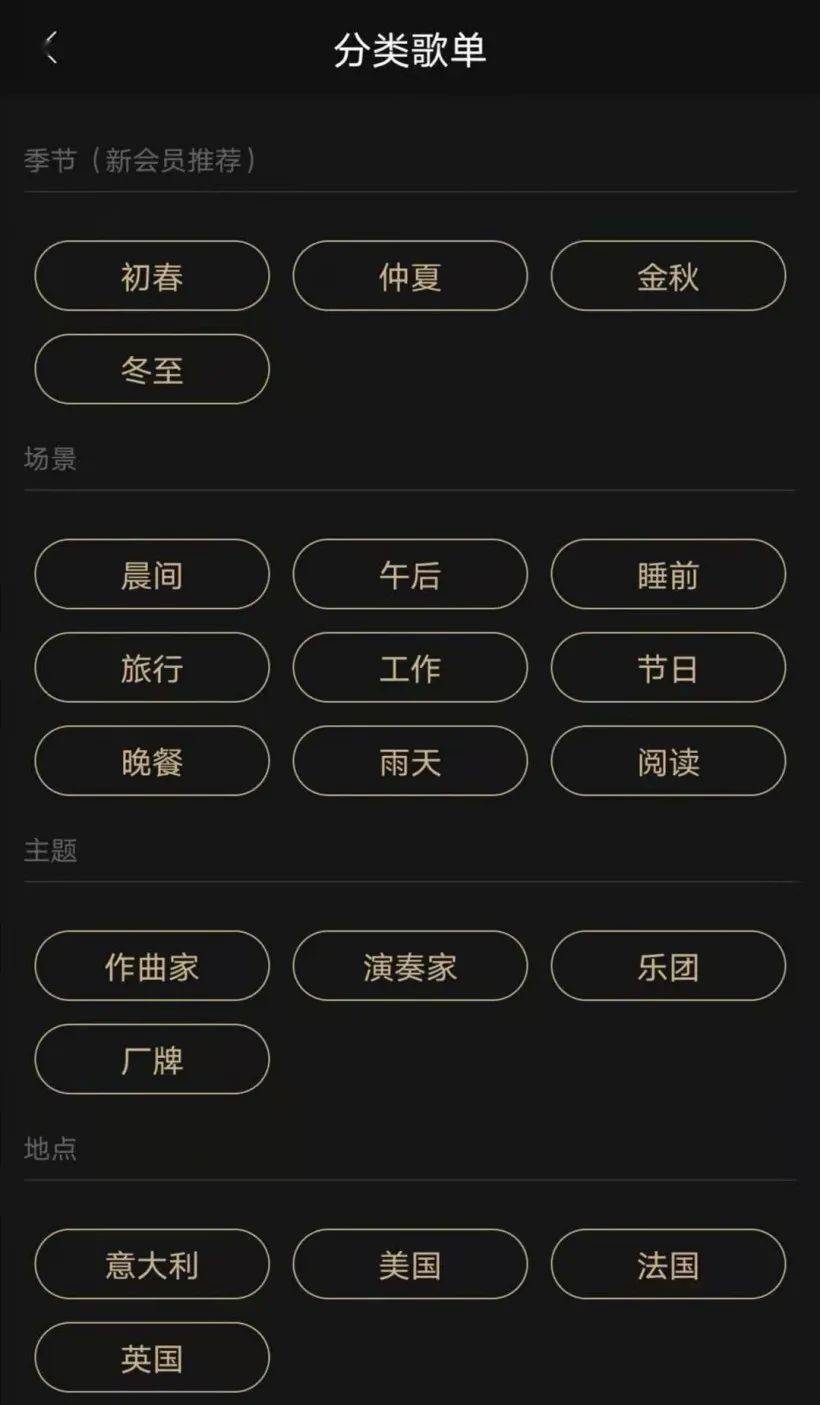This screenshot has width=820, height=1405.
Task: Open the 晚餐 scene
Action: 152,761
